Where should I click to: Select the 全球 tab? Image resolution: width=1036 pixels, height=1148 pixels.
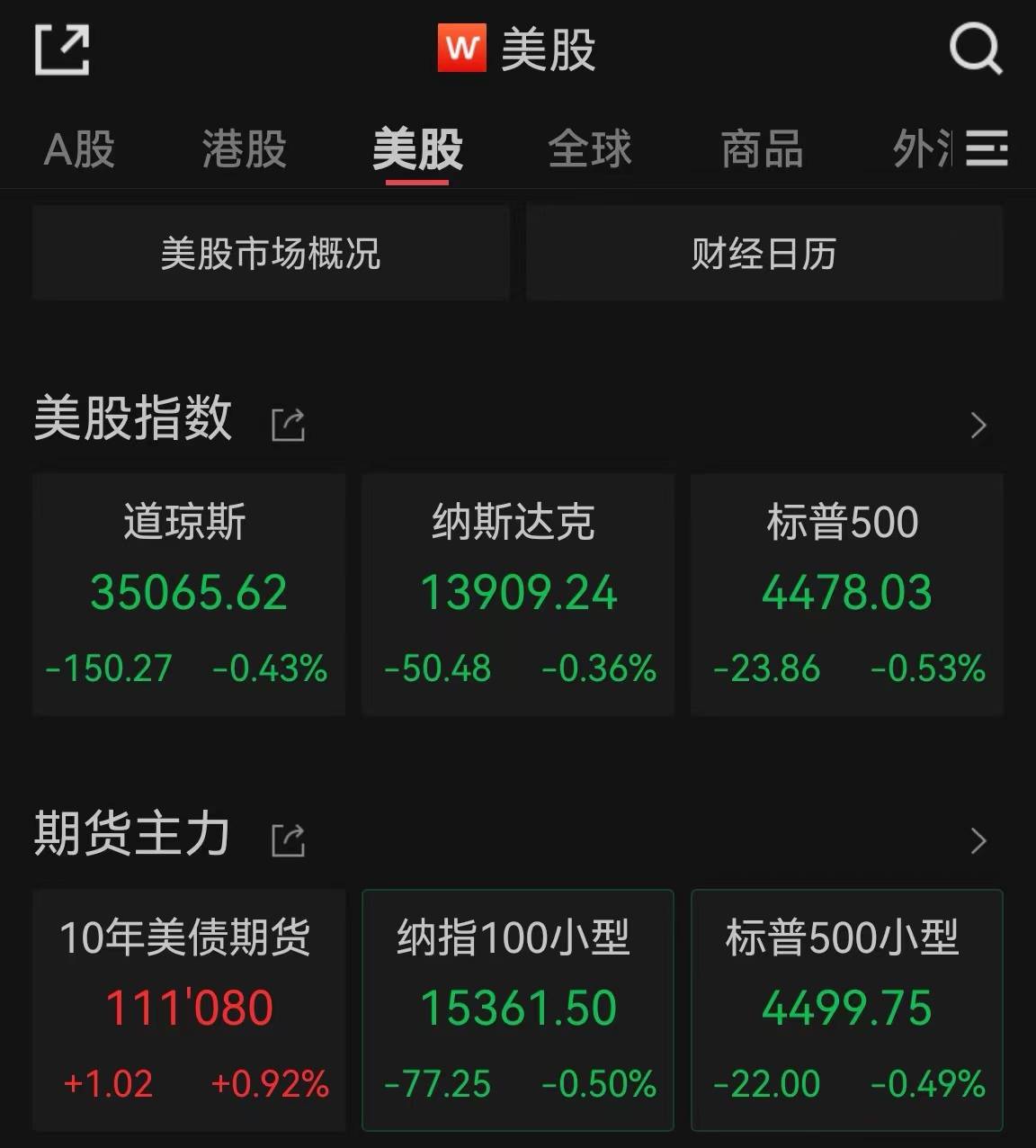(x=590, y=149)
